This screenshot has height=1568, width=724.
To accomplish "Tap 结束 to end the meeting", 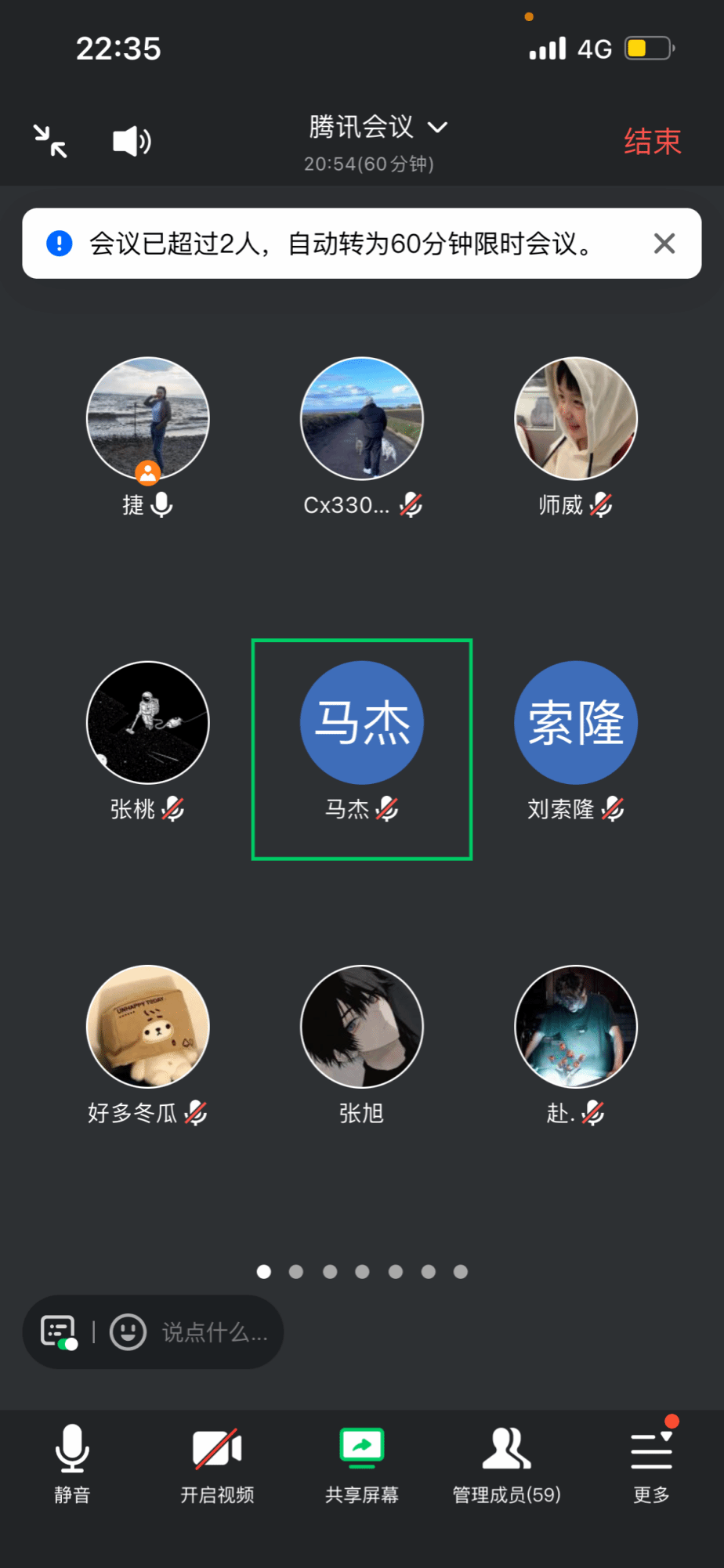I will click(652, 142).
